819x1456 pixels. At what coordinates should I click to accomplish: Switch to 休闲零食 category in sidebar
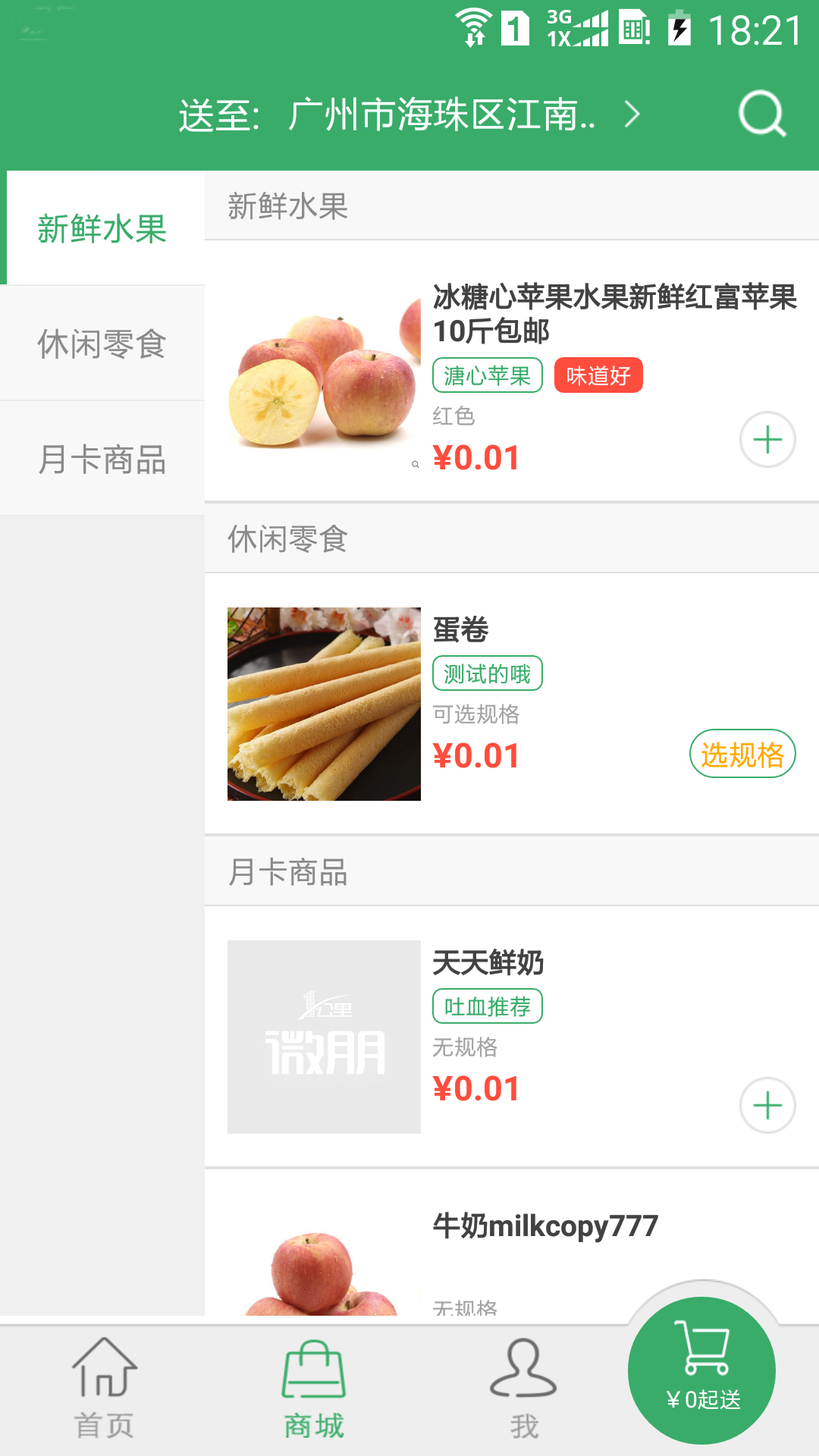point(102,344)
